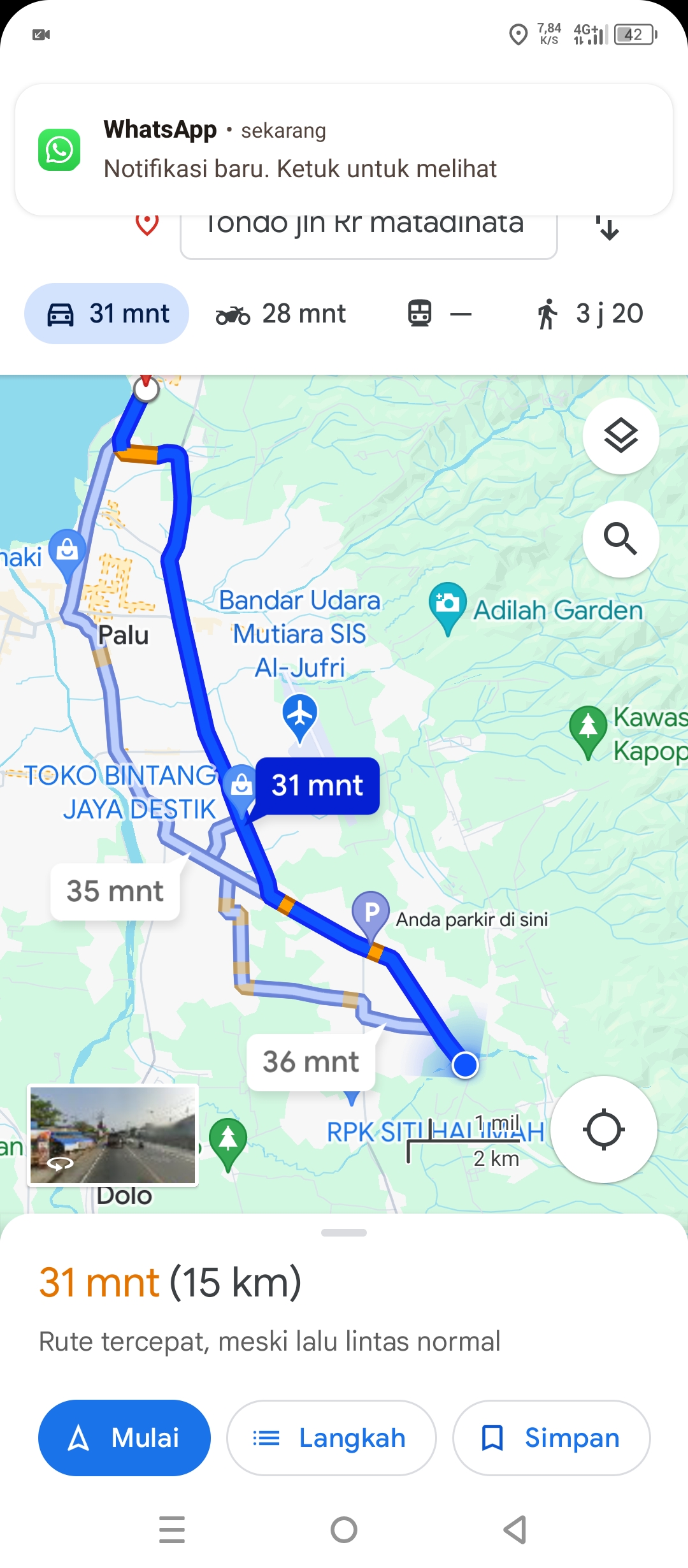Open the Street View thumbnail
This screenshot has width=688, height=1568.
coord(113,1135)
